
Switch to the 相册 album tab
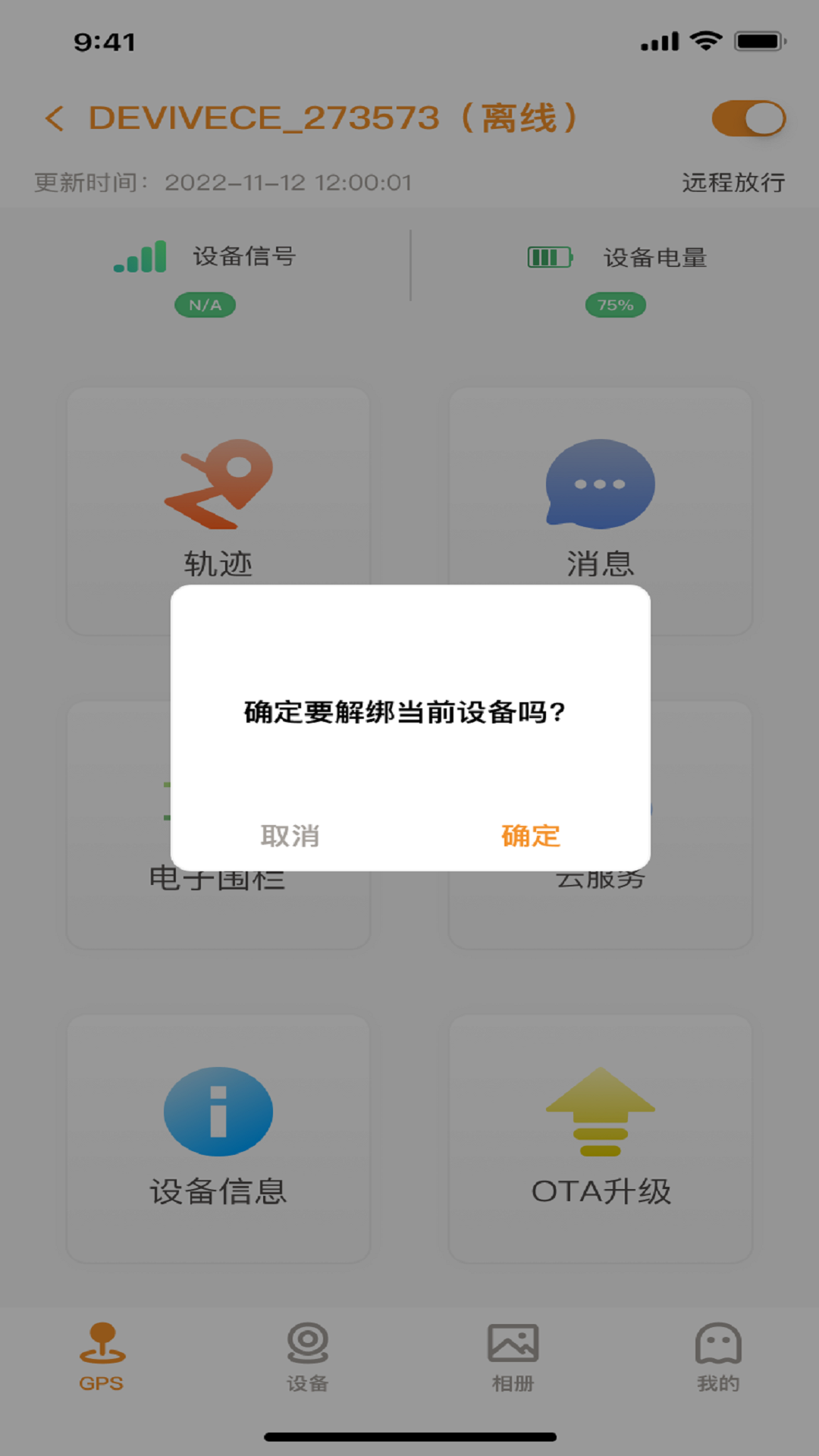[x=513, y=1357]
